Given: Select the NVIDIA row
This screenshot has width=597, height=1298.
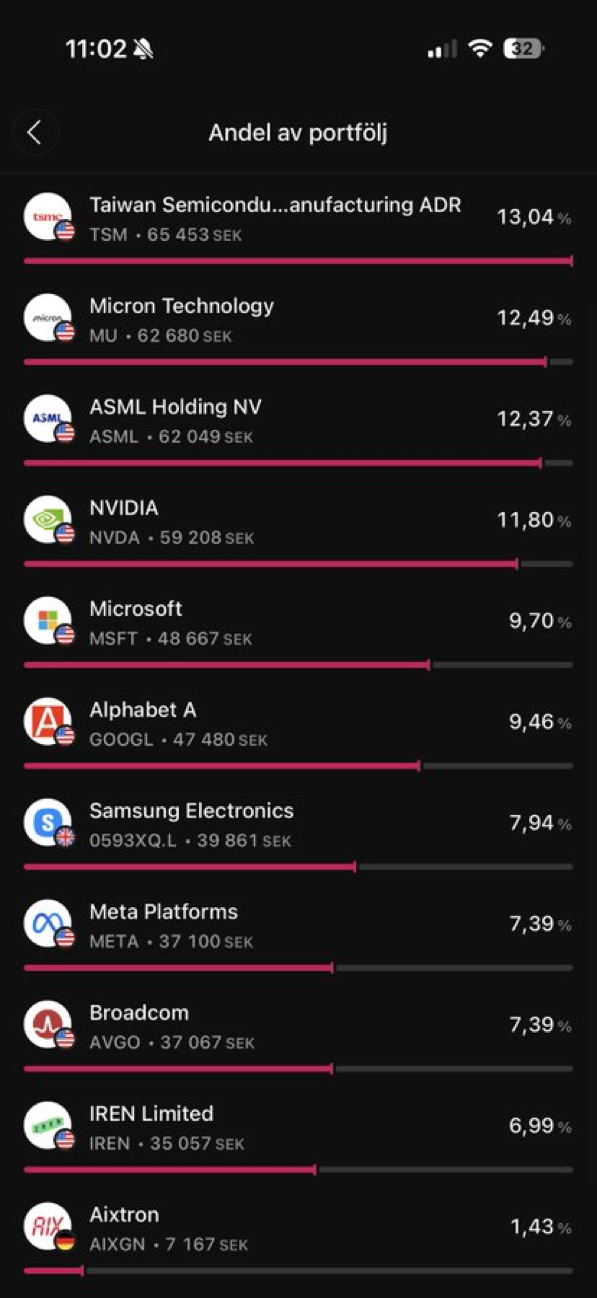Looking at the screenshot, I should (298, 528).
